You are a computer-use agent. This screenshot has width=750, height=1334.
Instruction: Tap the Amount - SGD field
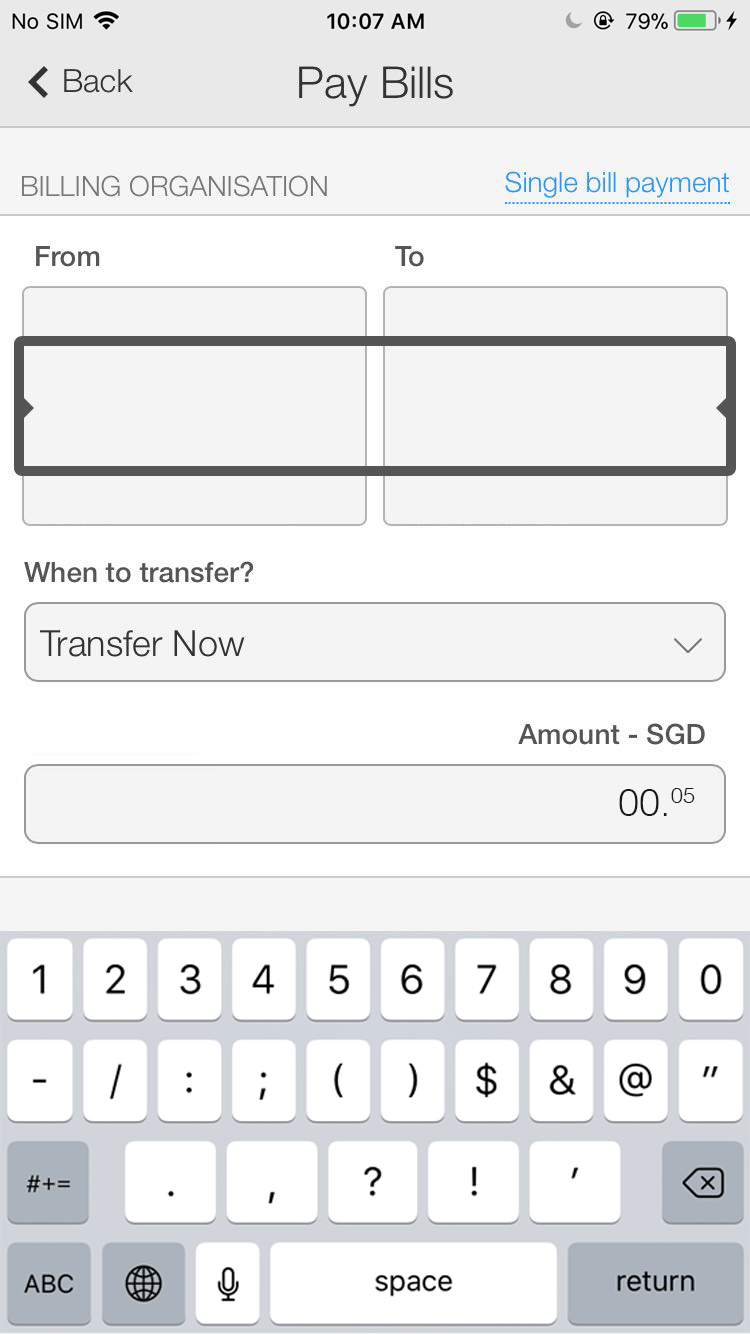tap(375, 804)
